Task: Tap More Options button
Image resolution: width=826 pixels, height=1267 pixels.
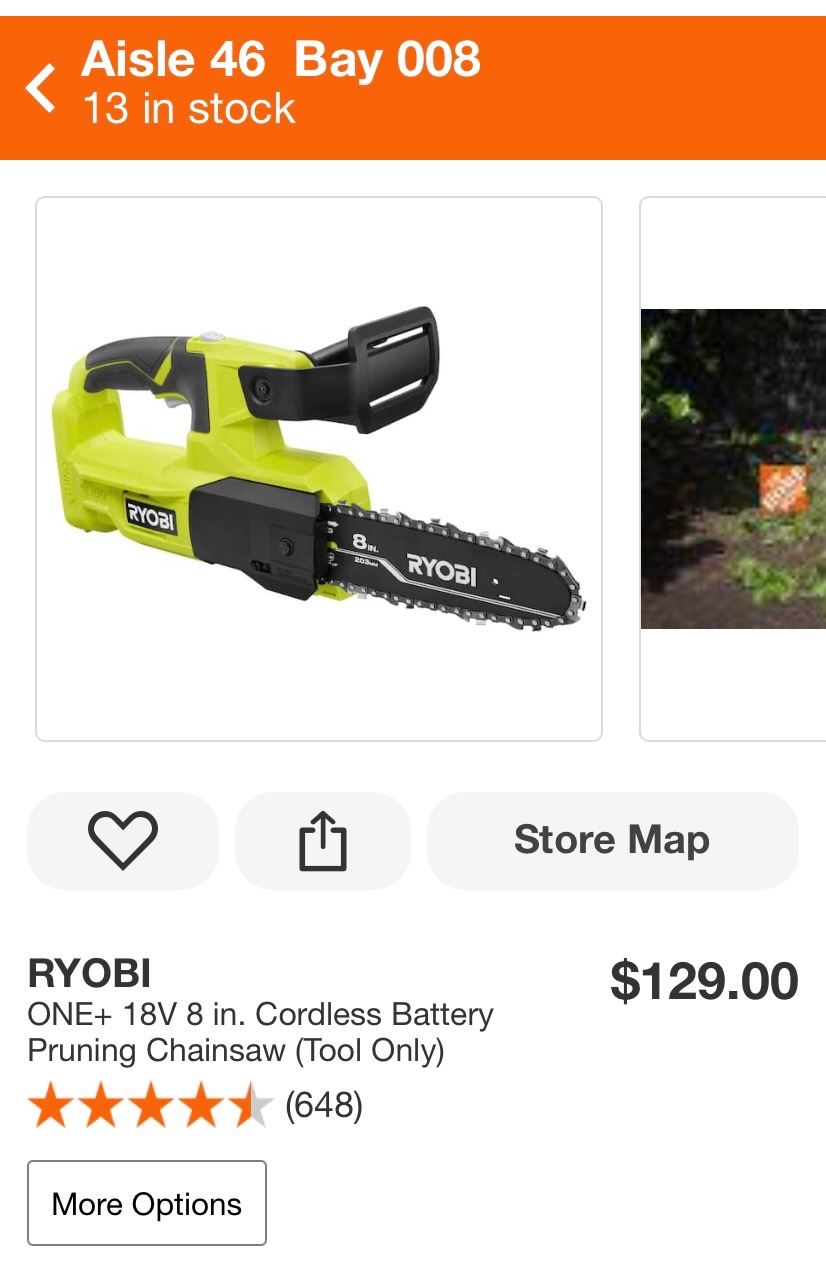Action: 147,1203
